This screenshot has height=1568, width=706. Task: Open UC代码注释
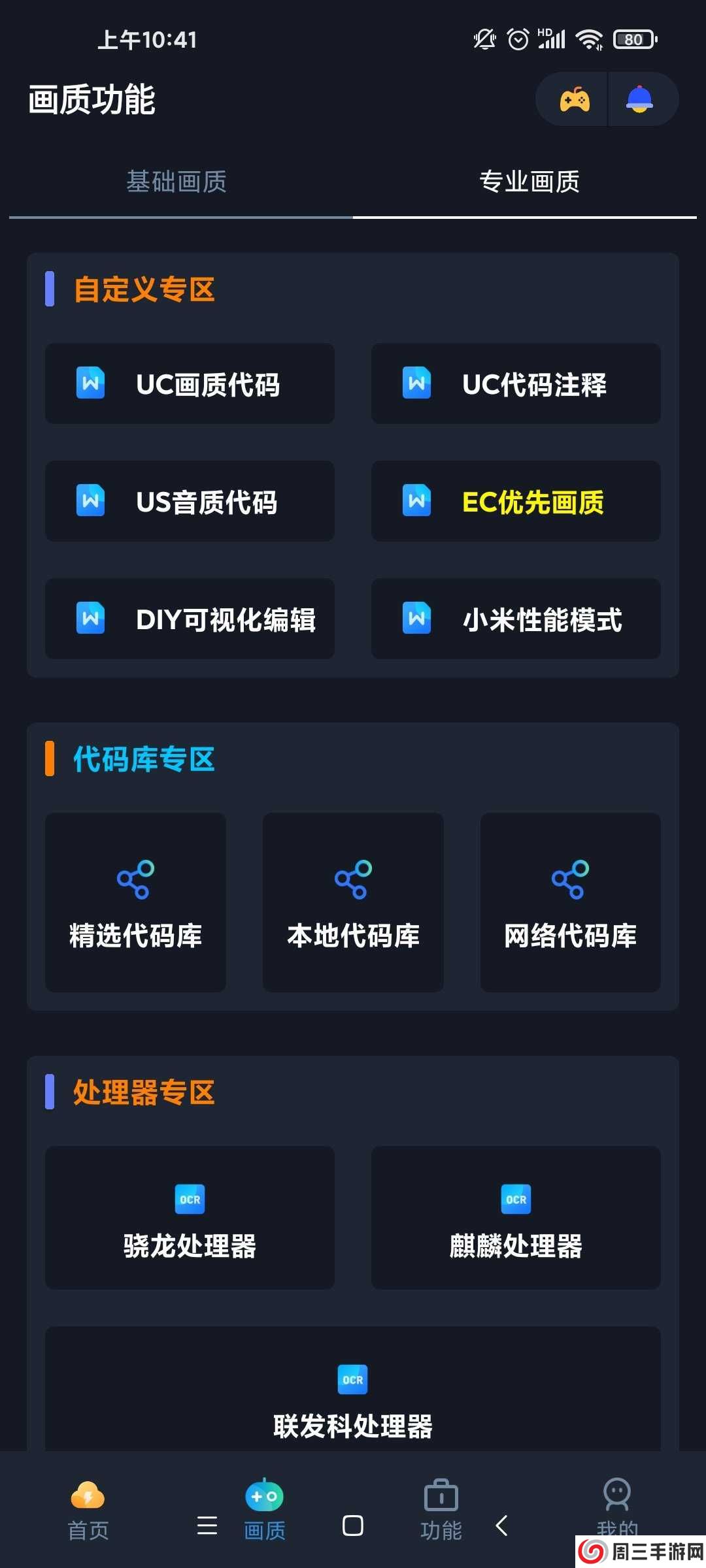click(x=515, y=384)
